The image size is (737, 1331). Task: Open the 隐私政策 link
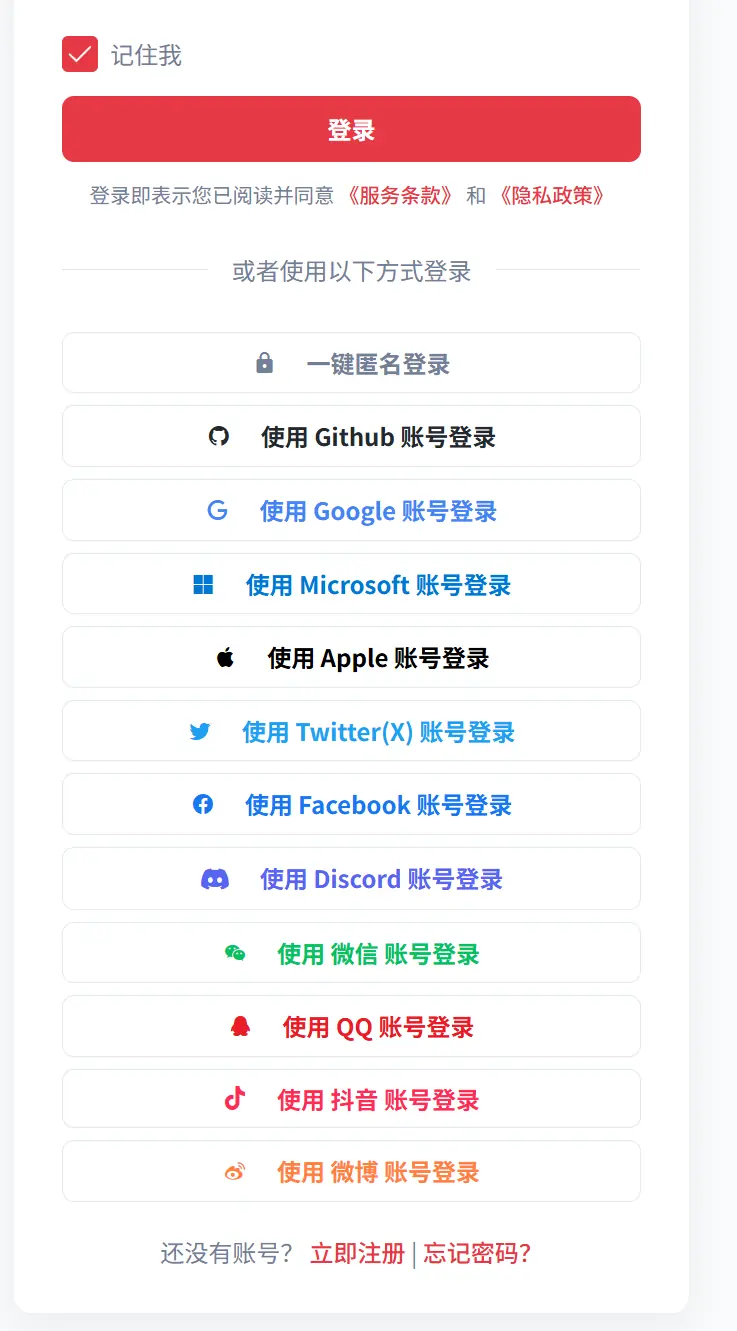click(x=551, y=195)
